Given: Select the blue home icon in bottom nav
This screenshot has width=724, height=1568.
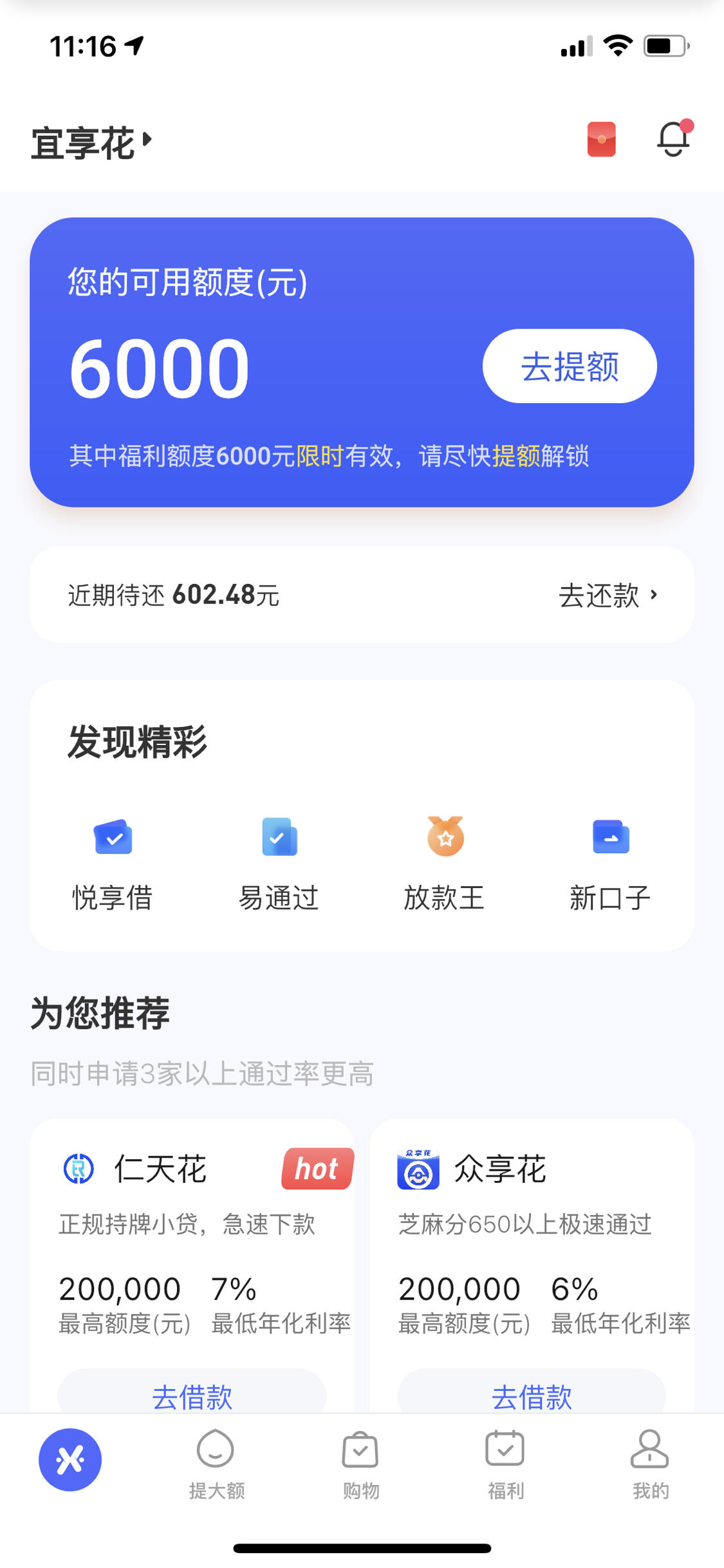Looking at the screenshot, I should click(70, 1460).
